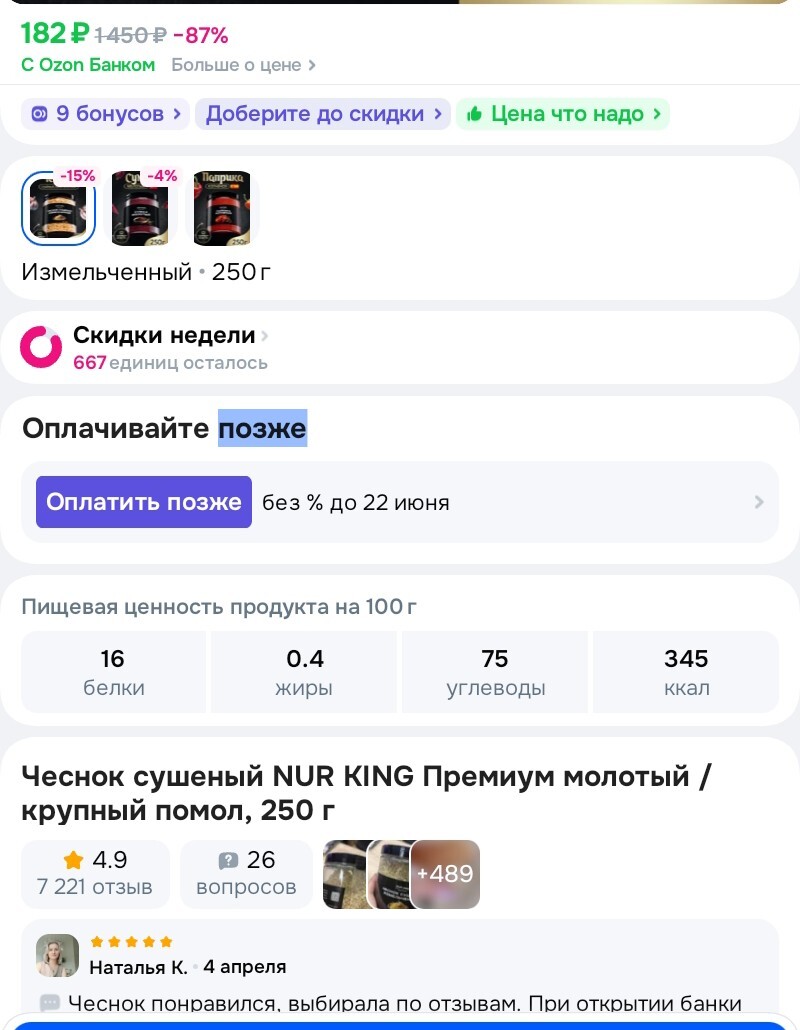Image resolution: width=800 pixels, height=1030 pixels.
Task: Expand Больше о цене details
Action: (238, 65)
